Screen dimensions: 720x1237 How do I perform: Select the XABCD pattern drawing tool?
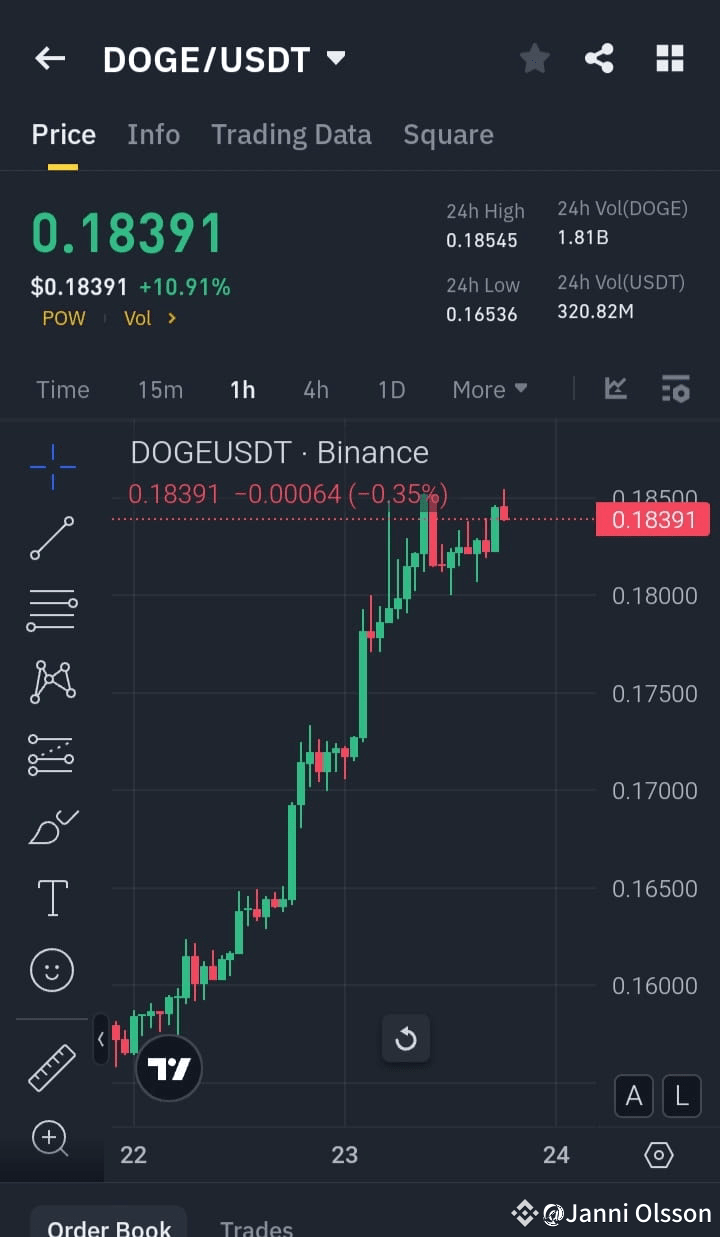(x=51, y=682)
